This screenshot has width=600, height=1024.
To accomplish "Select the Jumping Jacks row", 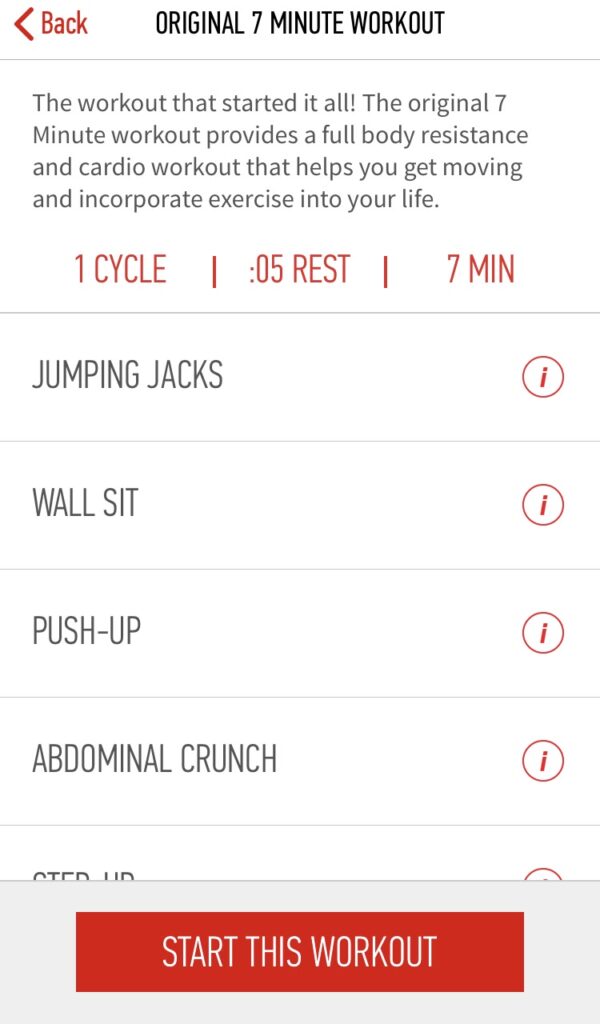I will point(300,377).
